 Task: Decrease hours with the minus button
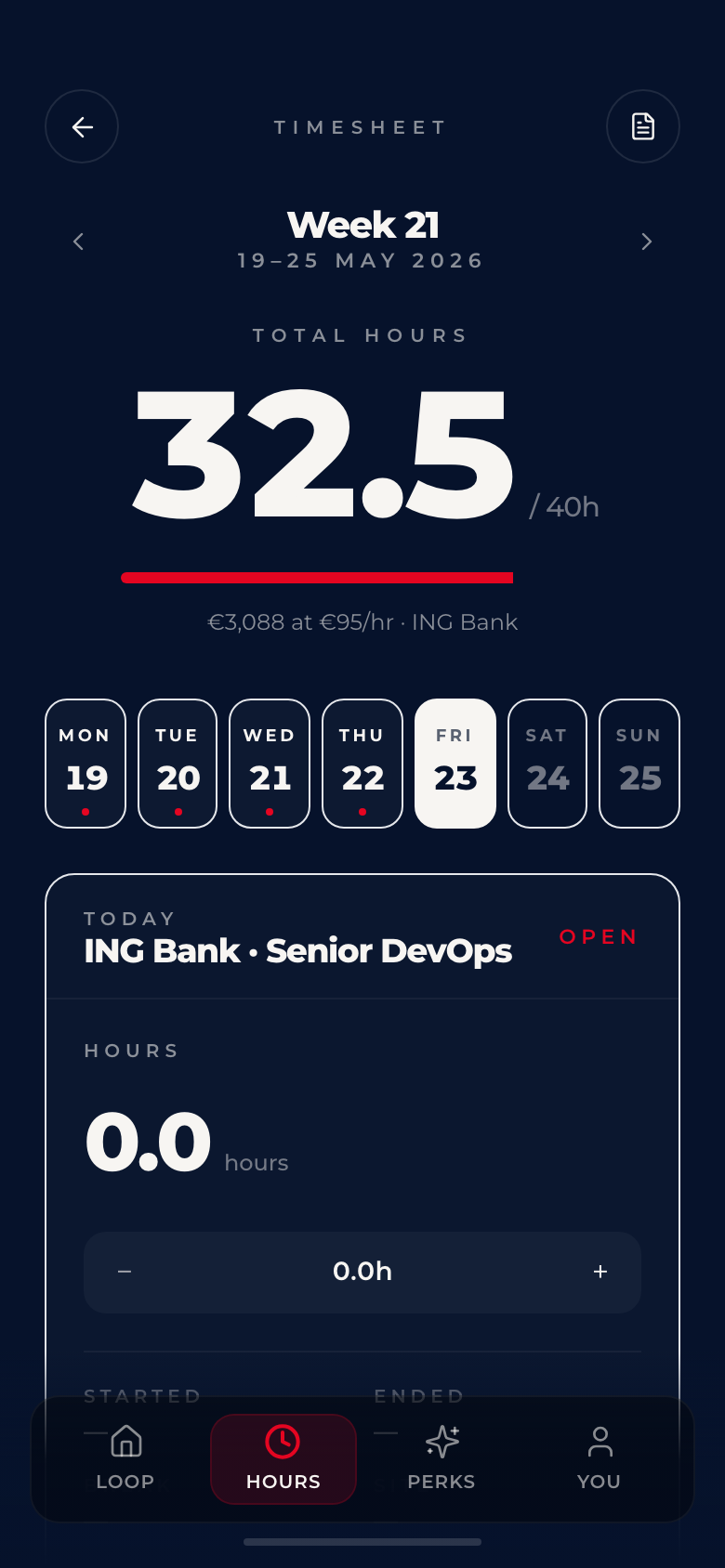[x=125, y=1272]
